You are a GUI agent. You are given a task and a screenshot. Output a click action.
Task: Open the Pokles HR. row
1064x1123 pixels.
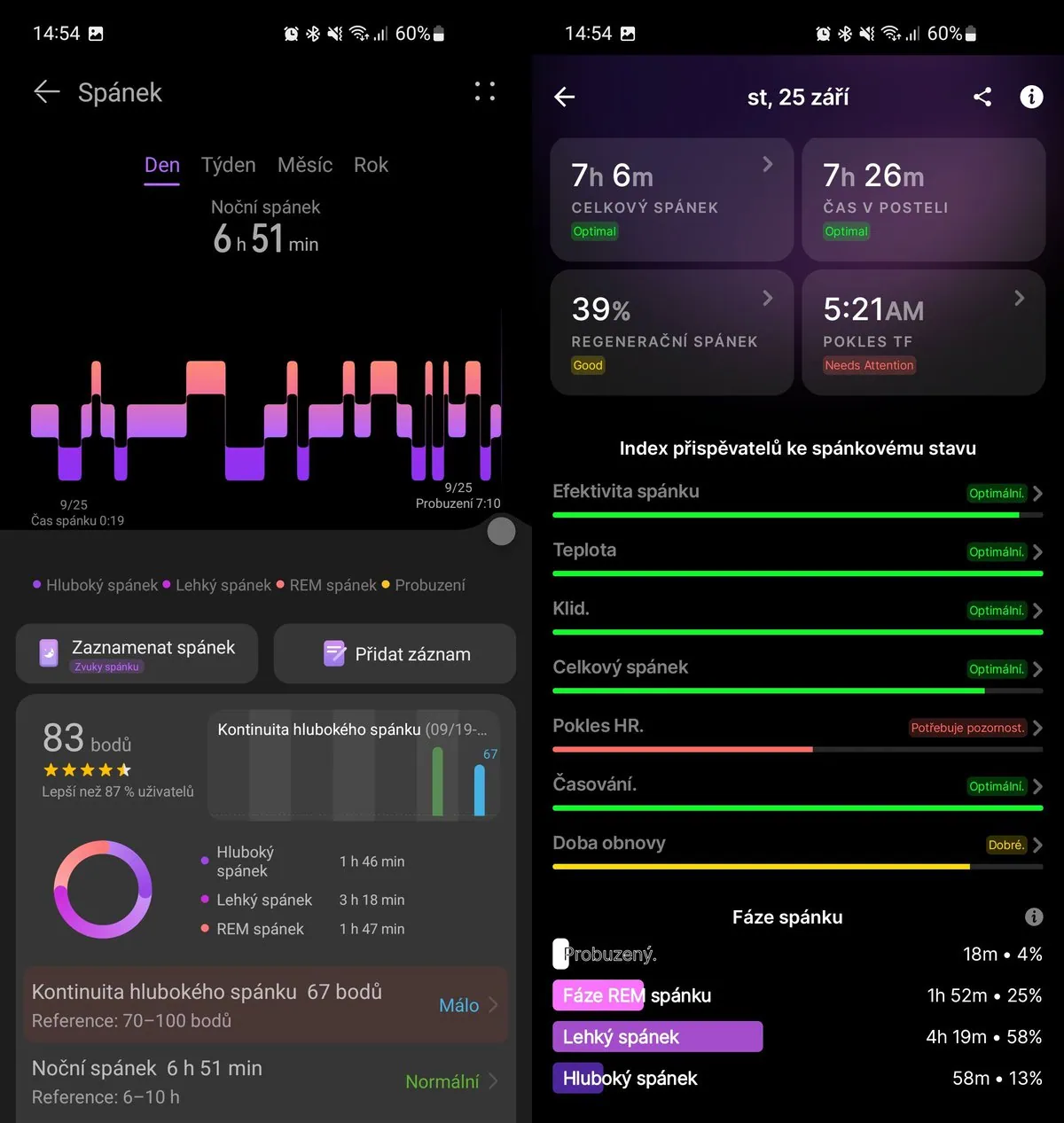[797, 729]
